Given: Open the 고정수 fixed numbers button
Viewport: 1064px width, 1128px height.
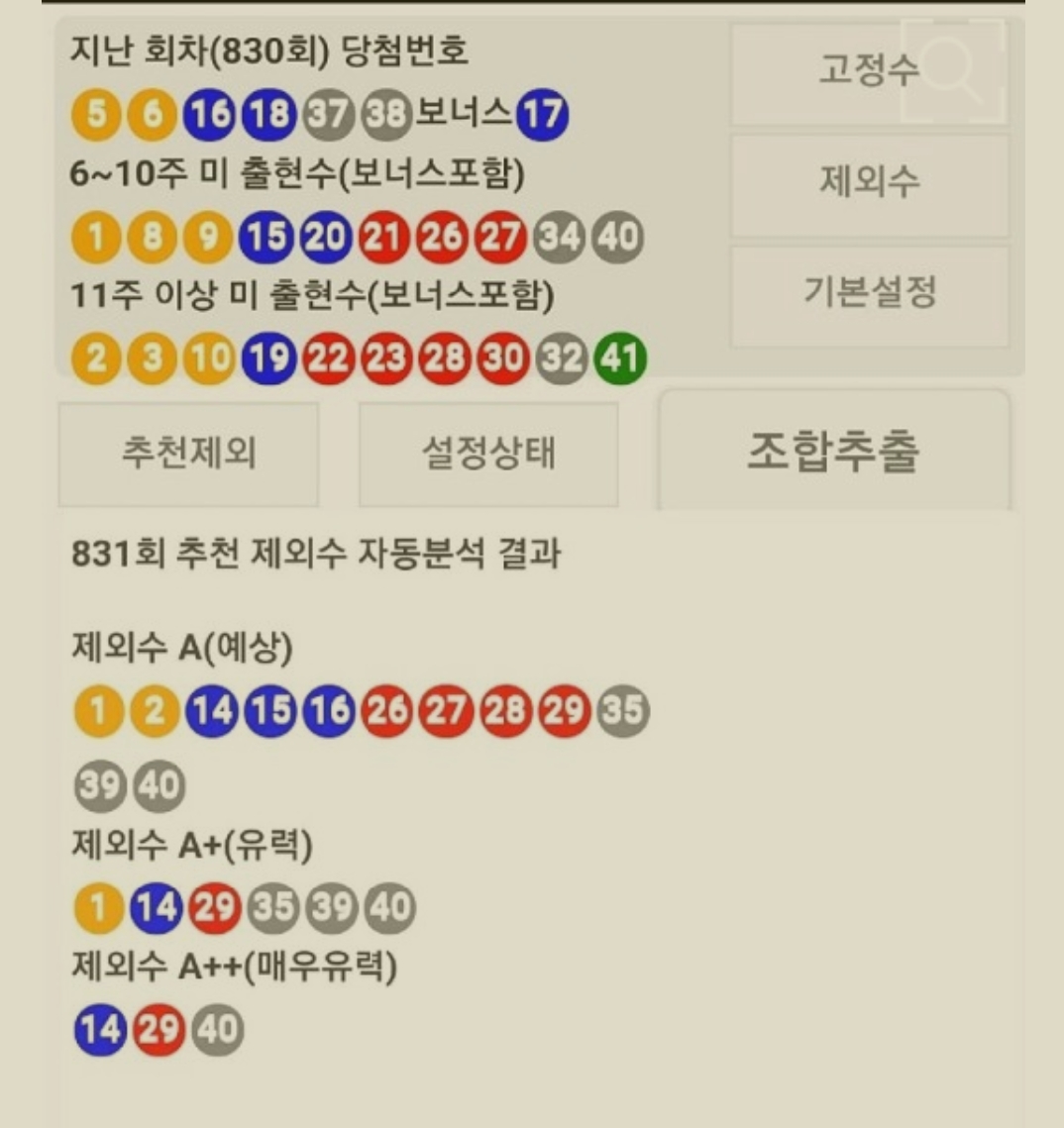Looking at the screenshot, I should tap(869, 71).
